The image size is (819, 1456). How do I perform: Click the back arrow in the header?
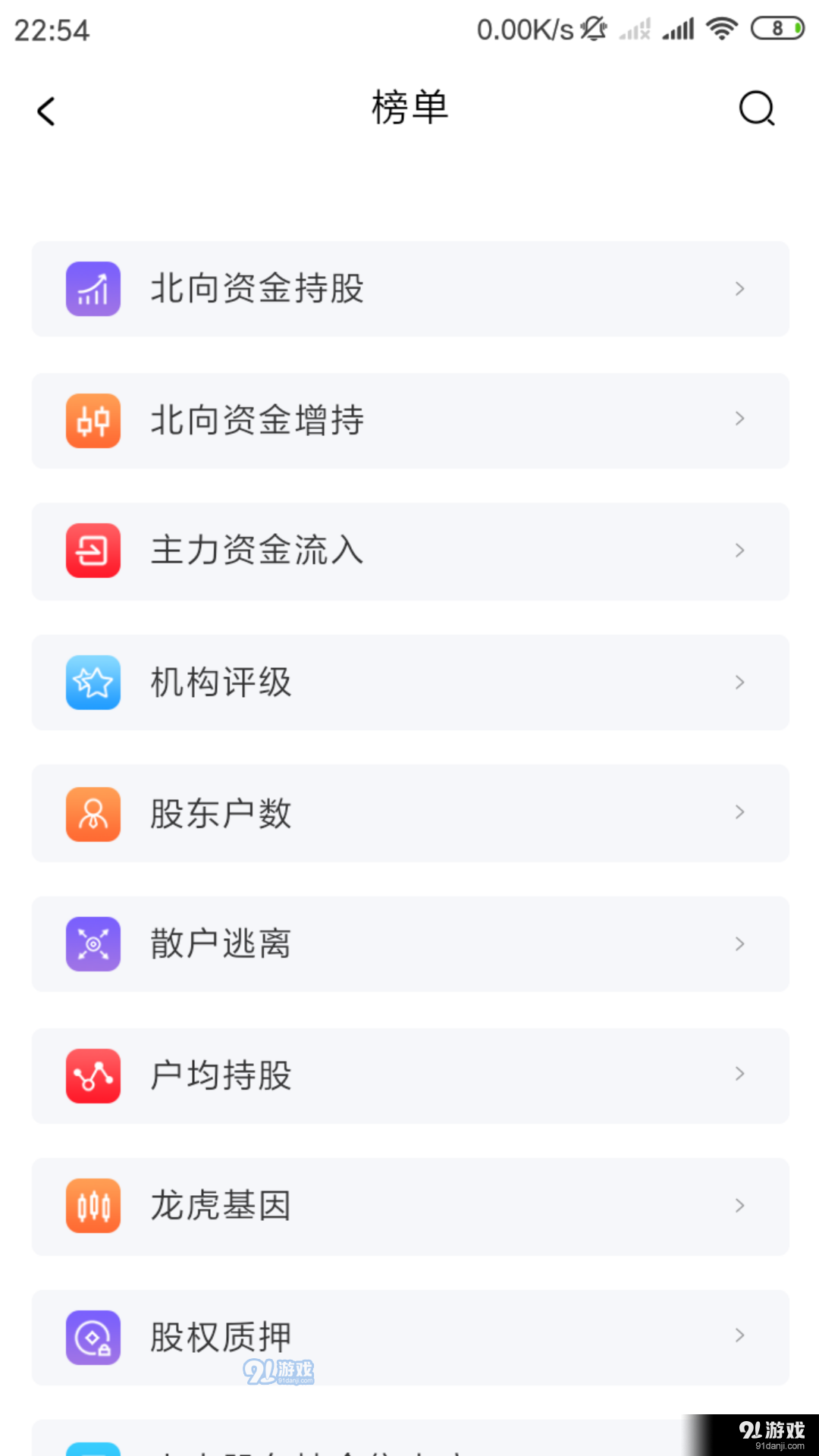[x=45, y=110]
